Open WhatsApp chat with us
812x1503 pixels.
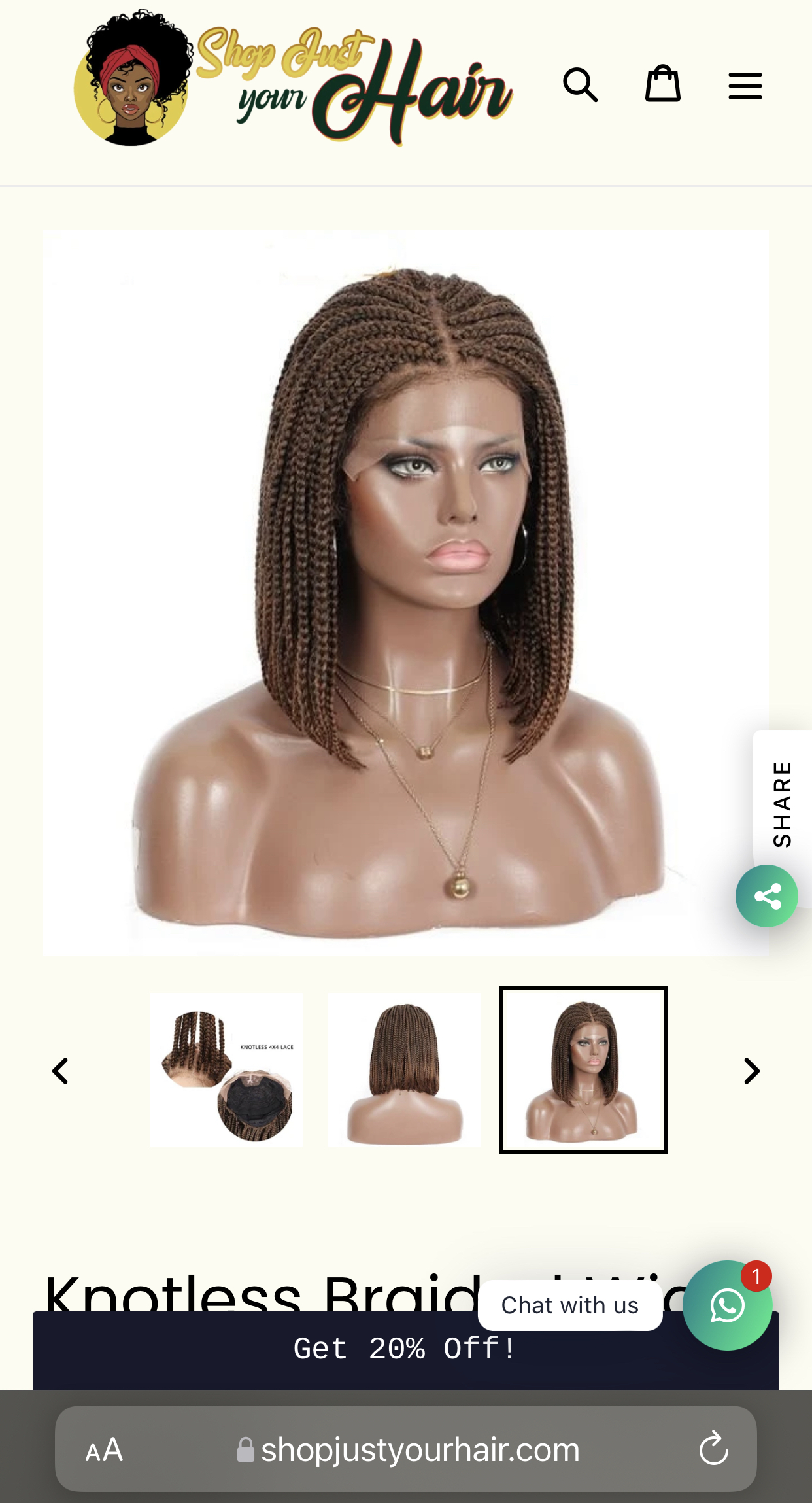coord(727,1305)
